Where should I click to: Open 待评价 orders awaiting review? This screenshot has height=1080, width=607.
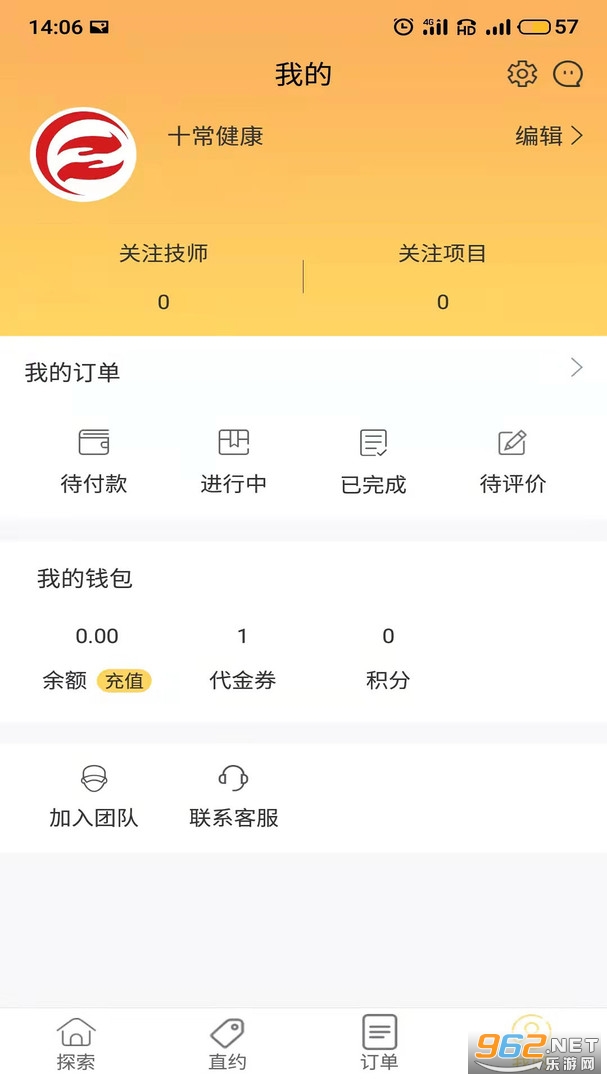pos(513,461)
